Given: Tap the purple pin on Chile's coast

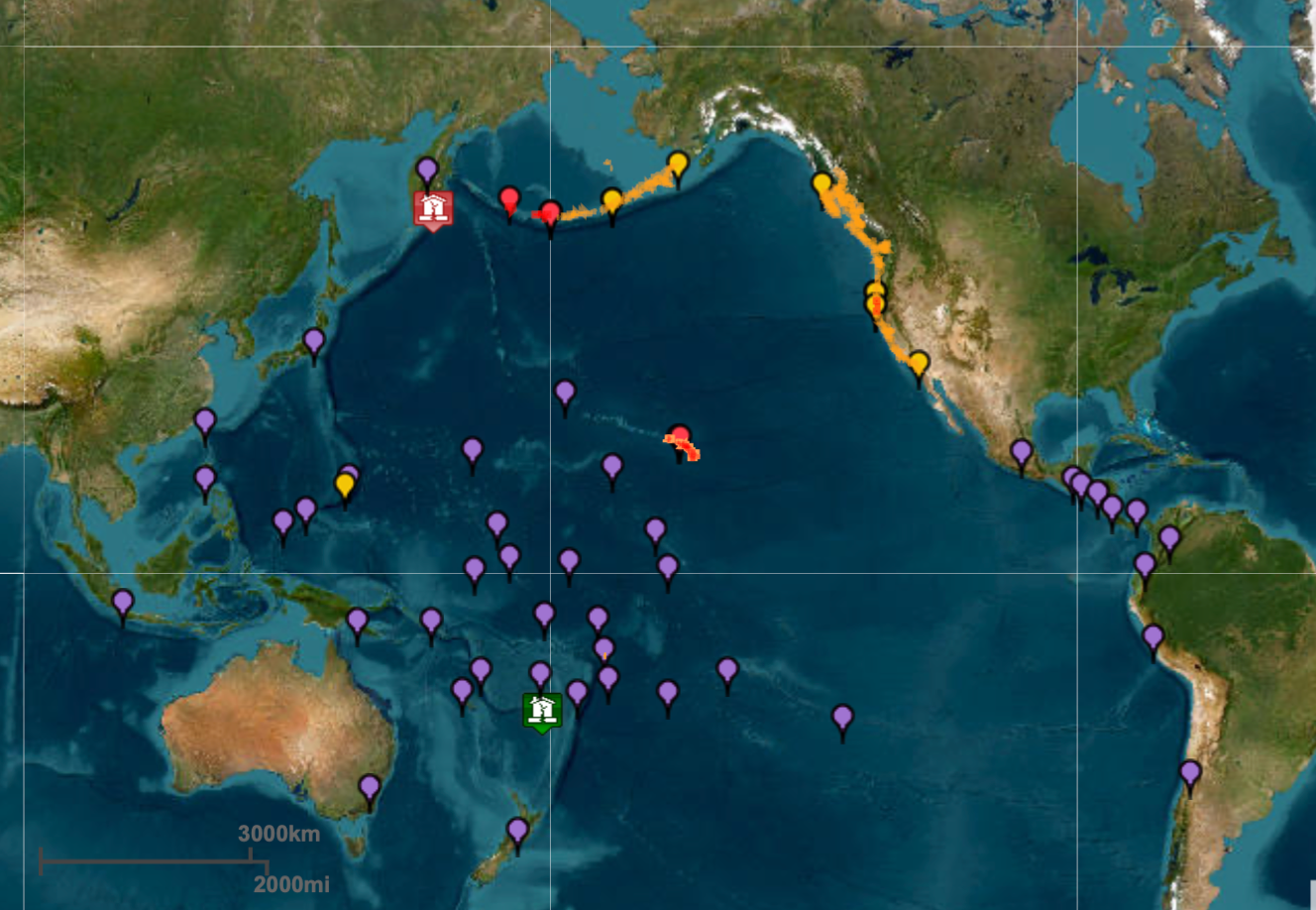Looking at the screenshot, I should (x=1190, y=772).
